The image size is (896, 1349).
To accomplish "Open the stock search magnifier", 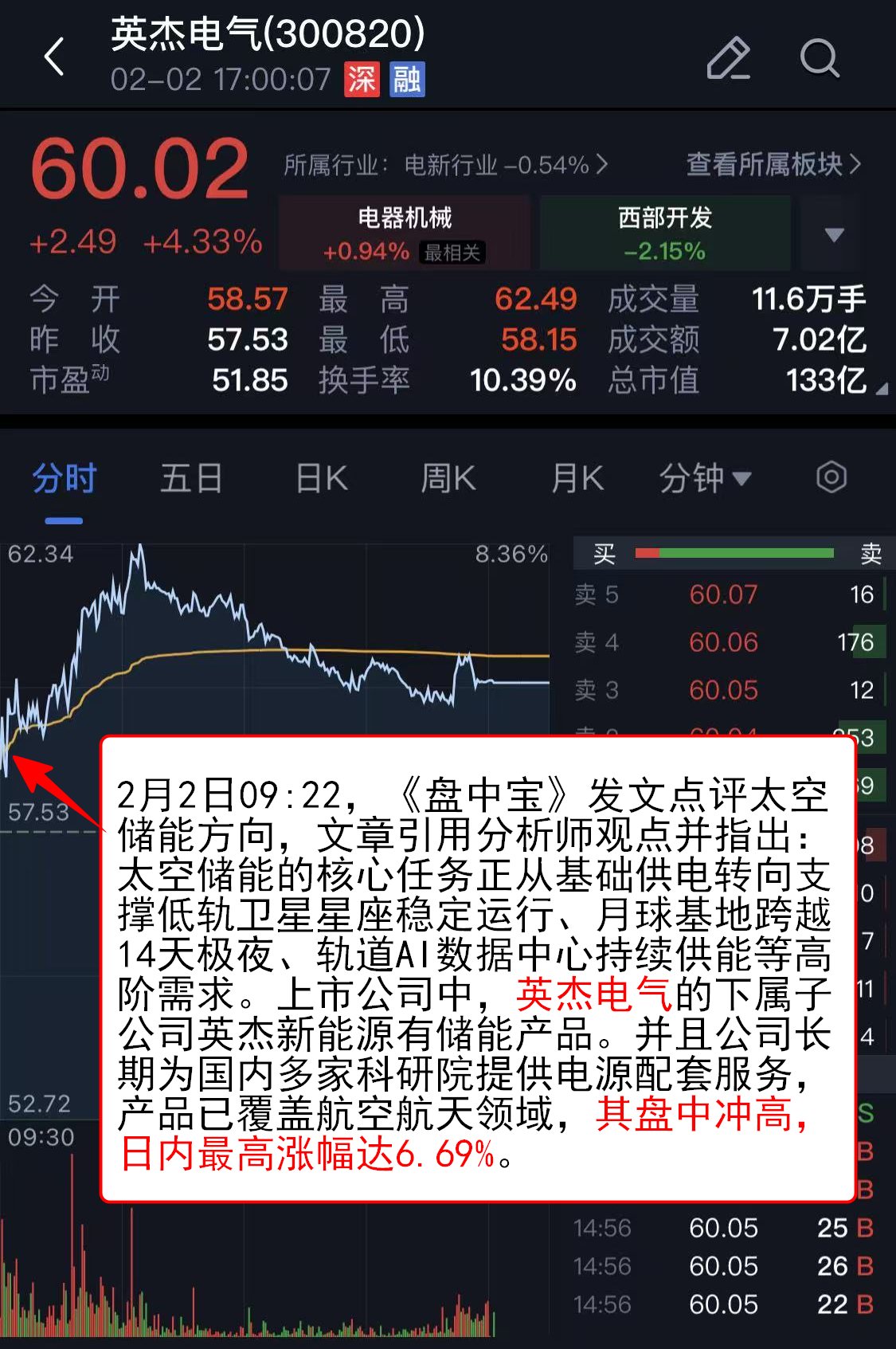I will pos(820,58).
